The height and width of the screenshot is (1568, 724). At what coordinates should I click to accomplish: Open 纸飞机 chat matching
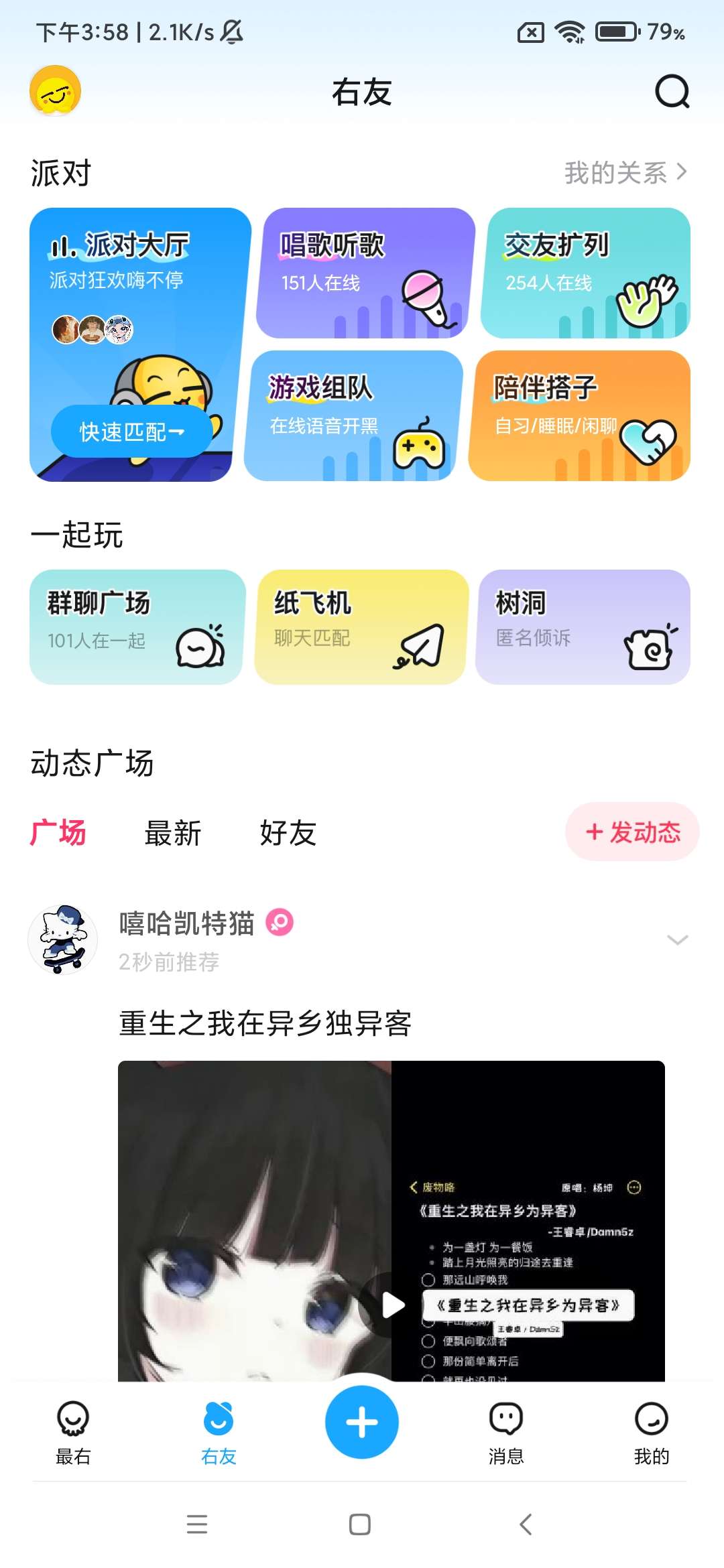tap(360, 627)
